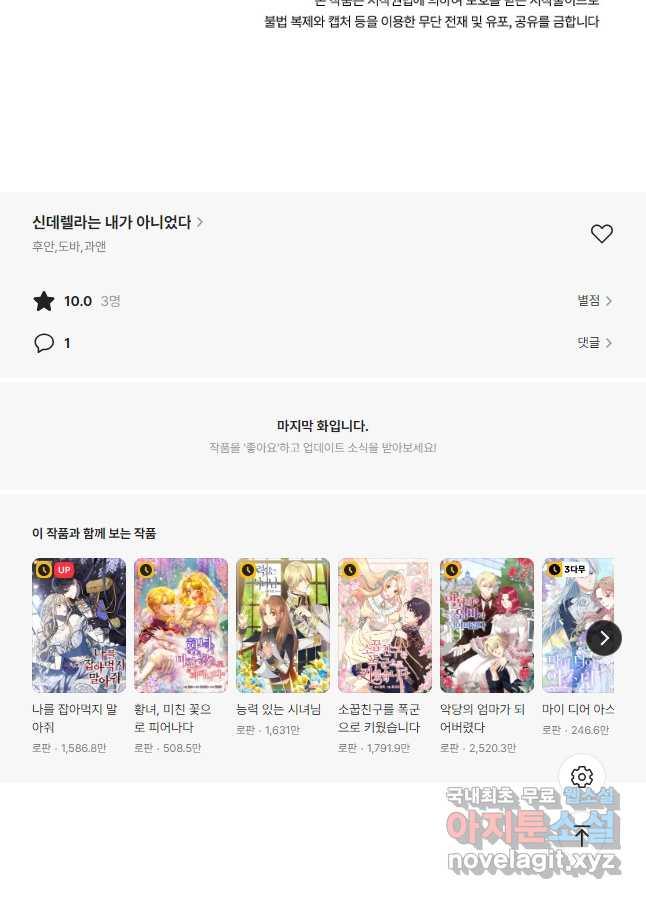This screenshot has width=646, height=899.
Task: Jump back to top of page
Action: pyautogui.click(x=582, y=836)
